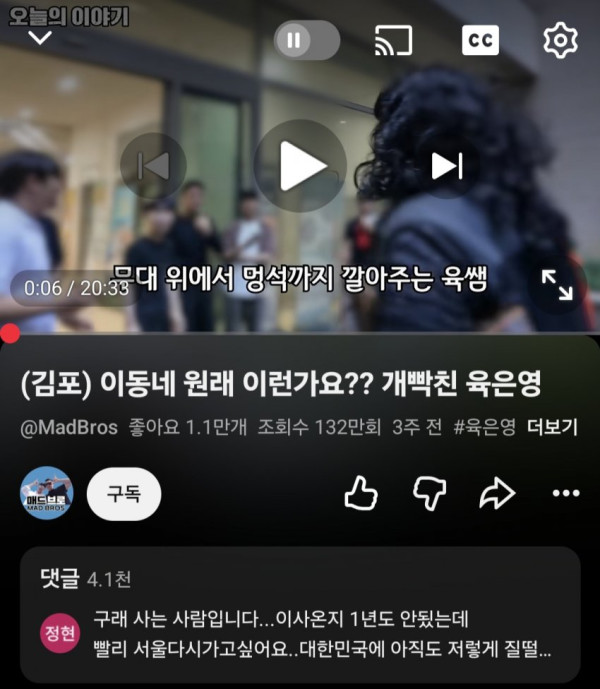The height and width of the screenshot is (689, 600).
Task: Open the three-dot more options menu
Action: tap(566, 493)
